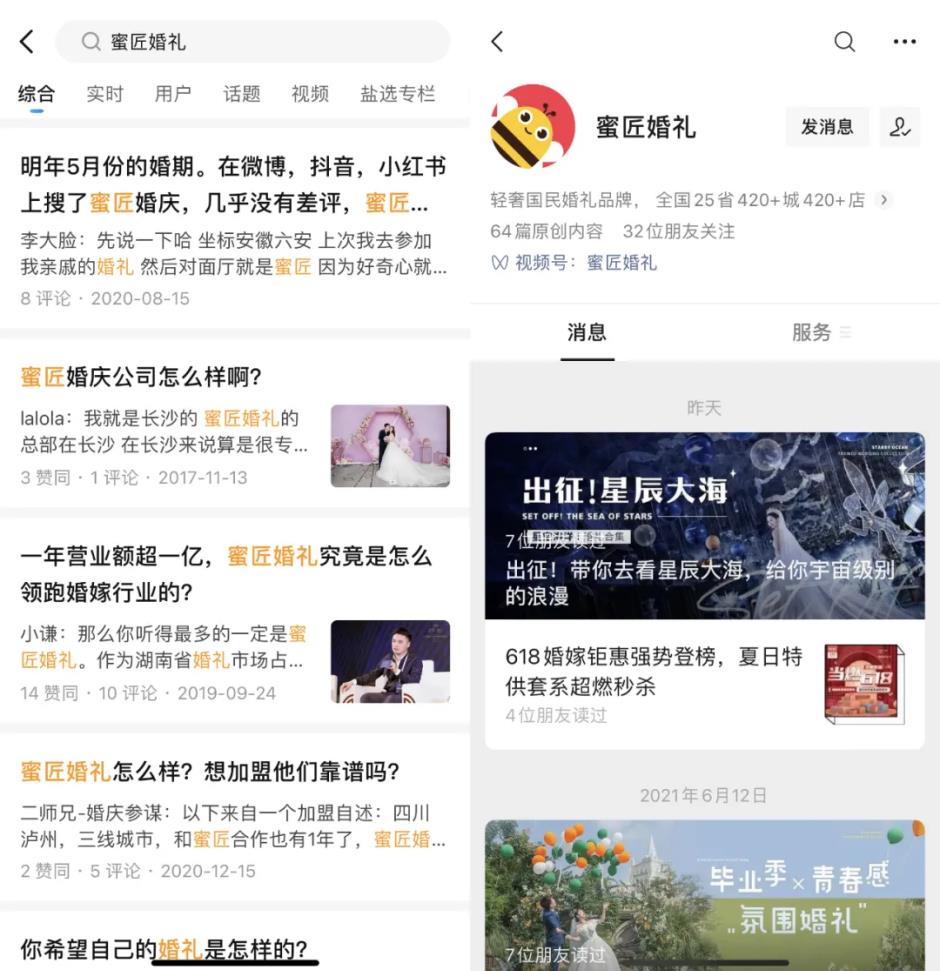Open the article 618婚嫁钜惠强势登榜
Image resolution: width=940 pixels, height=971 pixels.
click(654, 672)
